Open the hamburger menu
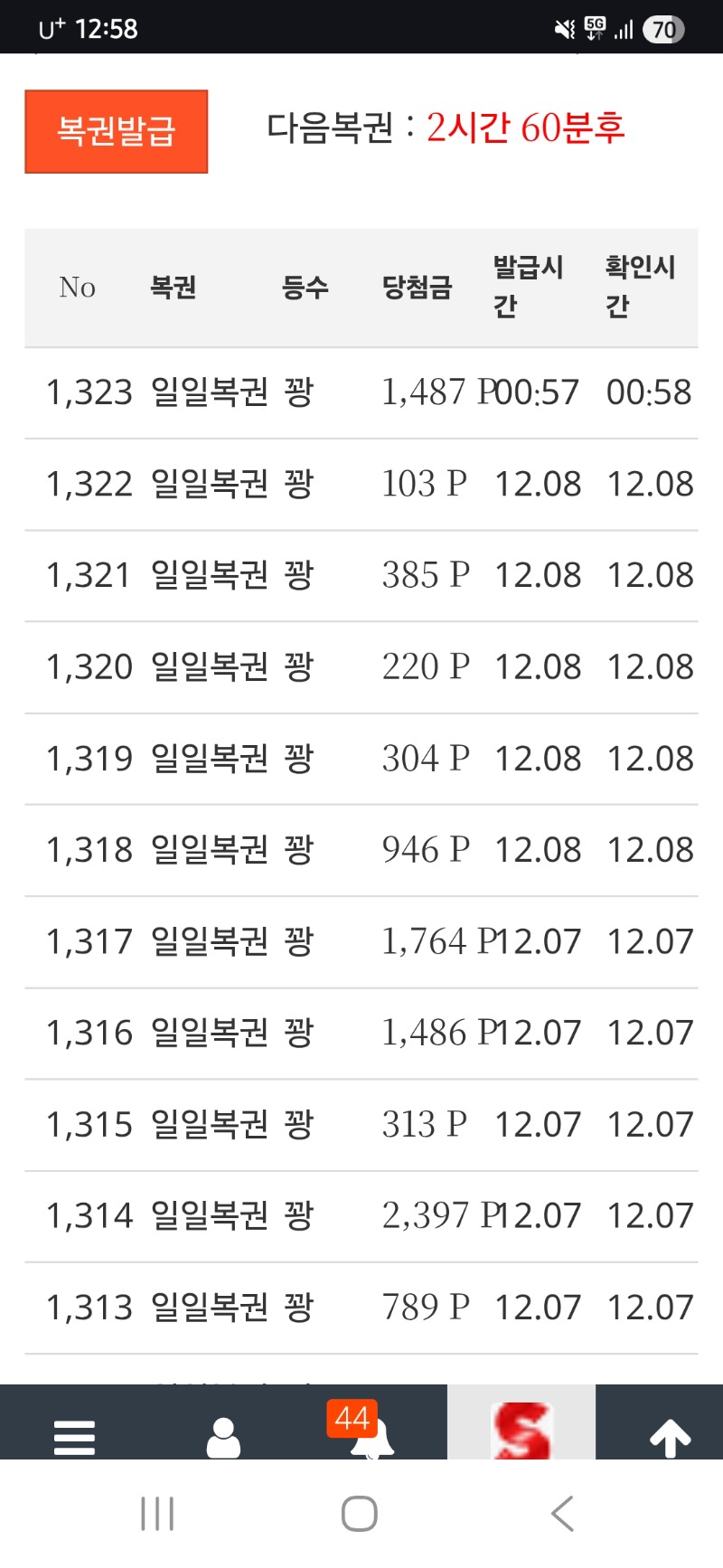Screen dimensions: 723x1568 tap(74, 1436)
